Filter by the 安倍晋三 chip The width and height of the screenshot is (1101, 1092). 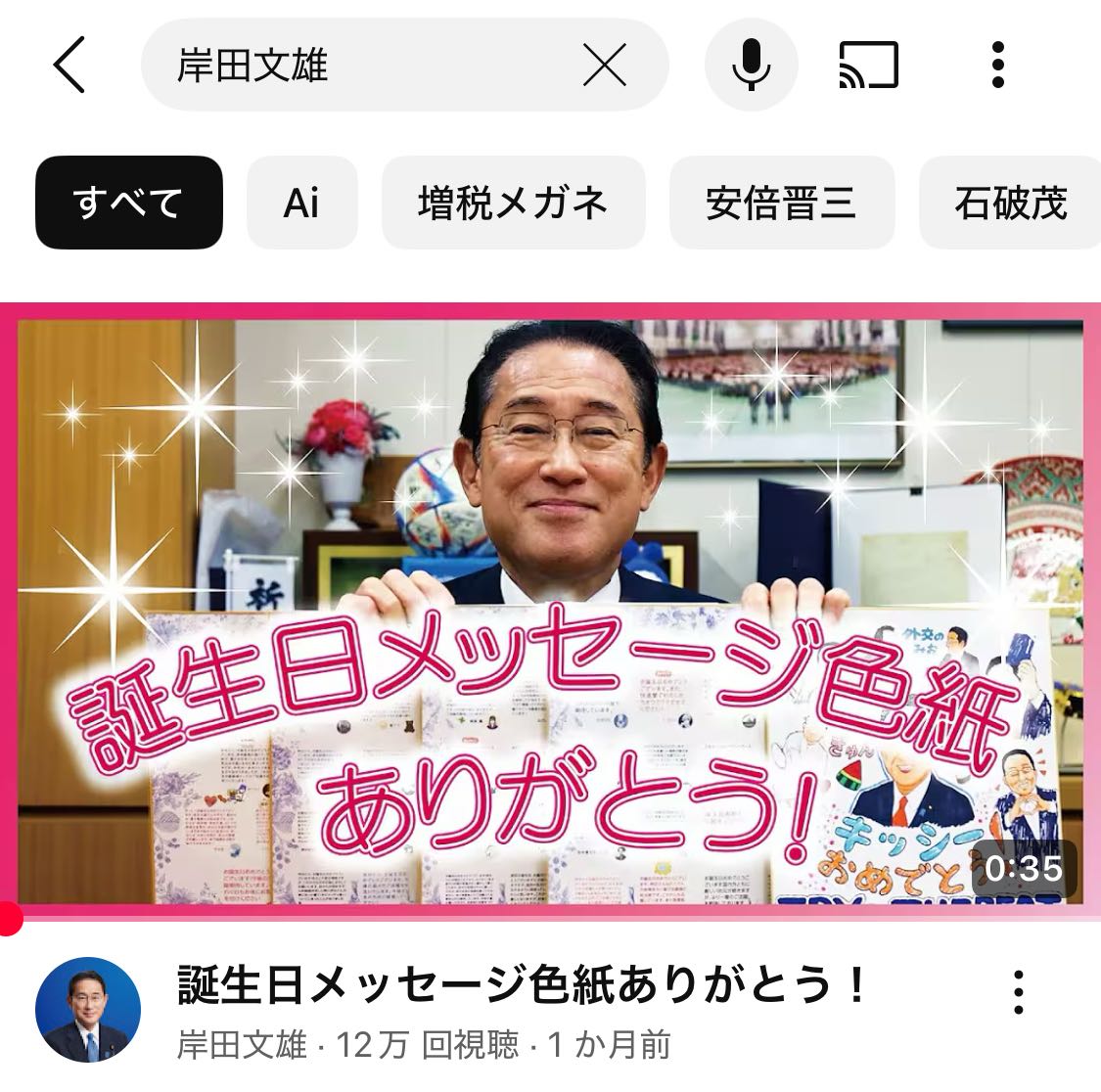(x=781, y=203)
